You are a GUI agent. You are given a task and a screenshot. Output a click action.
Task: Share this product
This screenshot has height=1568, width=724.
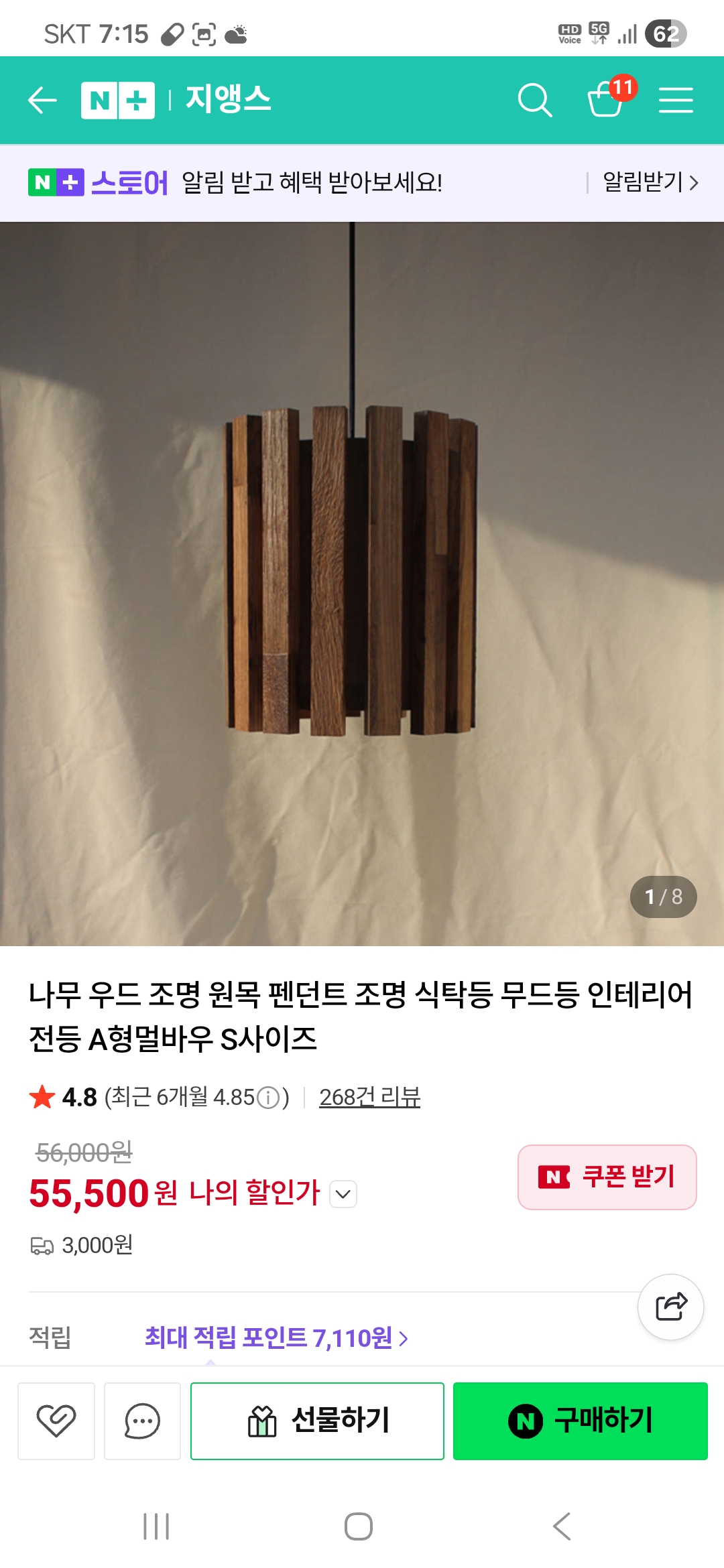tap(670, 1307)
